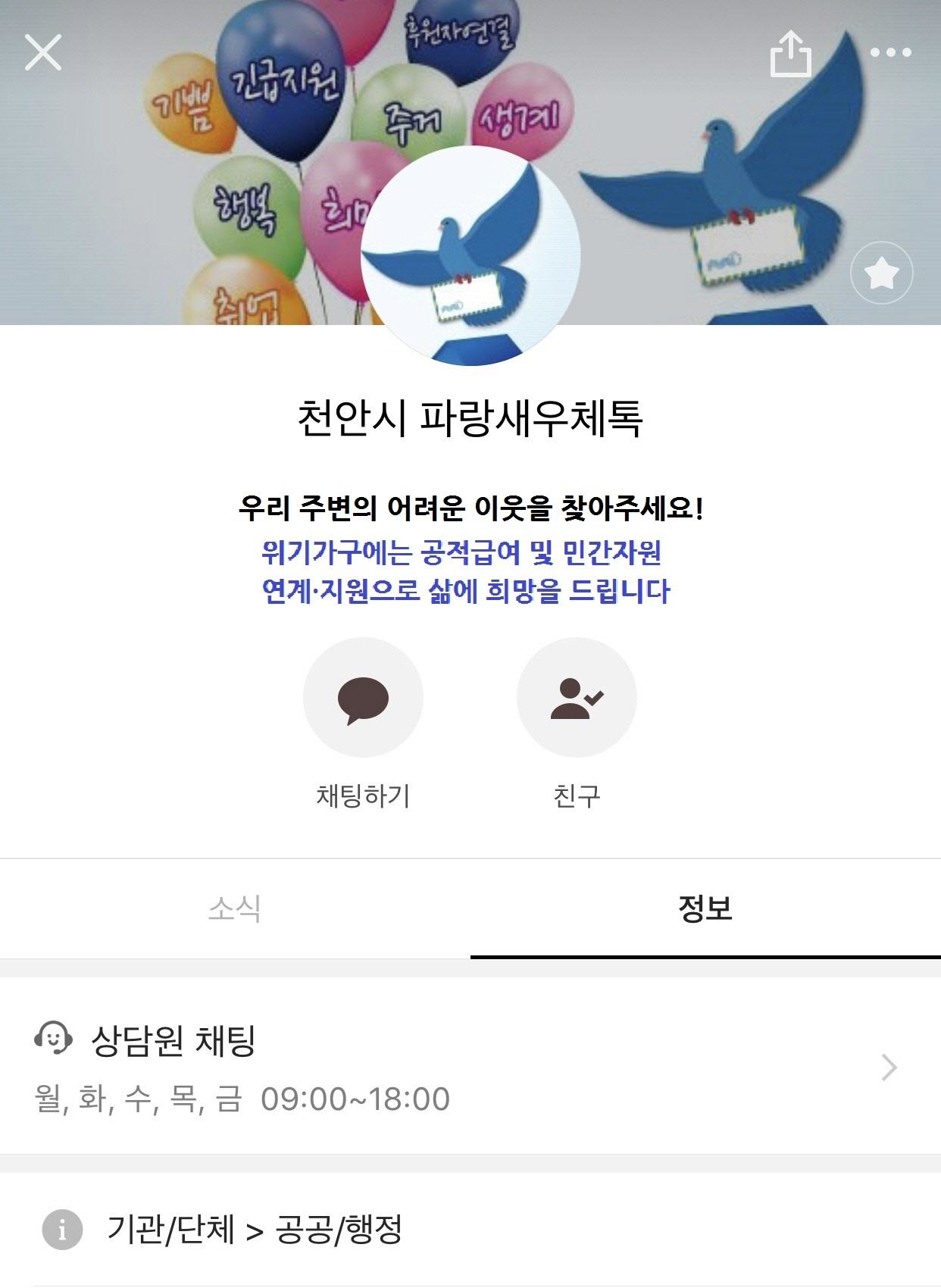Add channel to favorites with the star
The image size is (941, 1288).
click(881, 273)
